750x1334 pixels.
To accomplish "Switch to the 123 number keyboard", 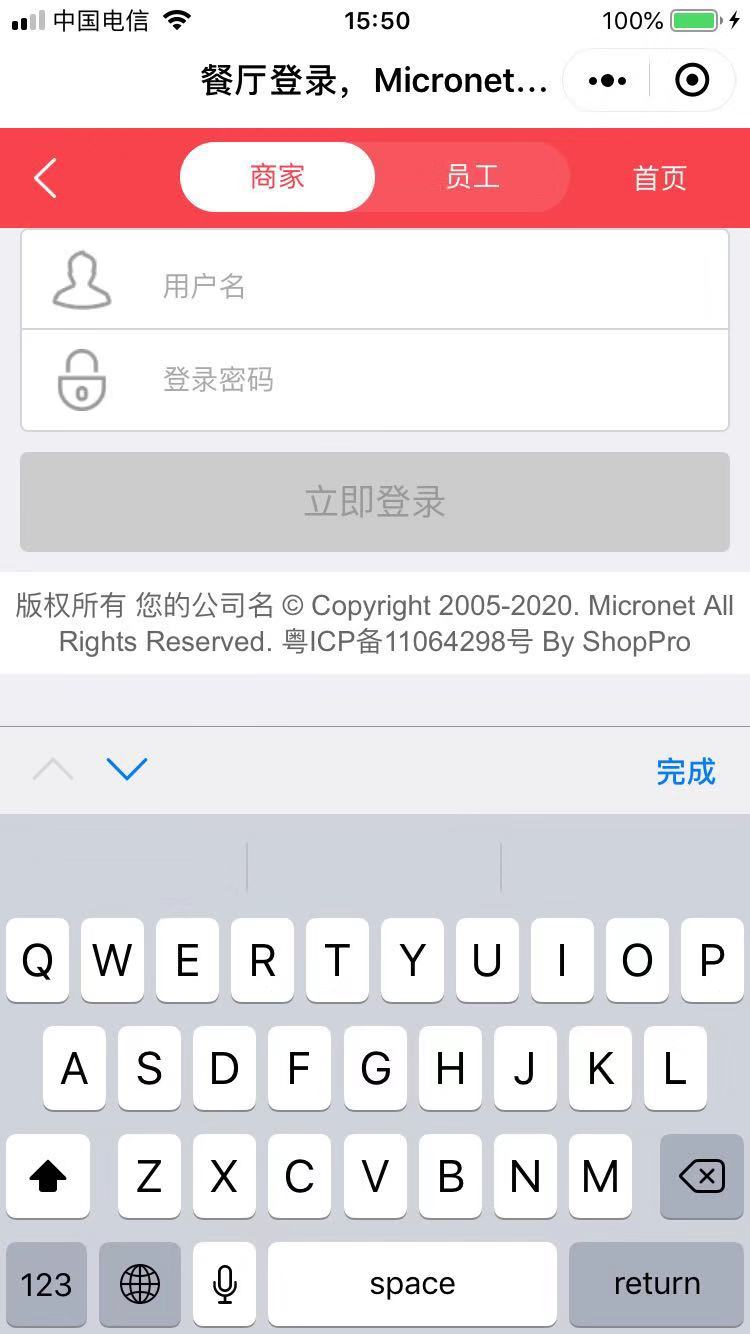I will (46, 1284).
